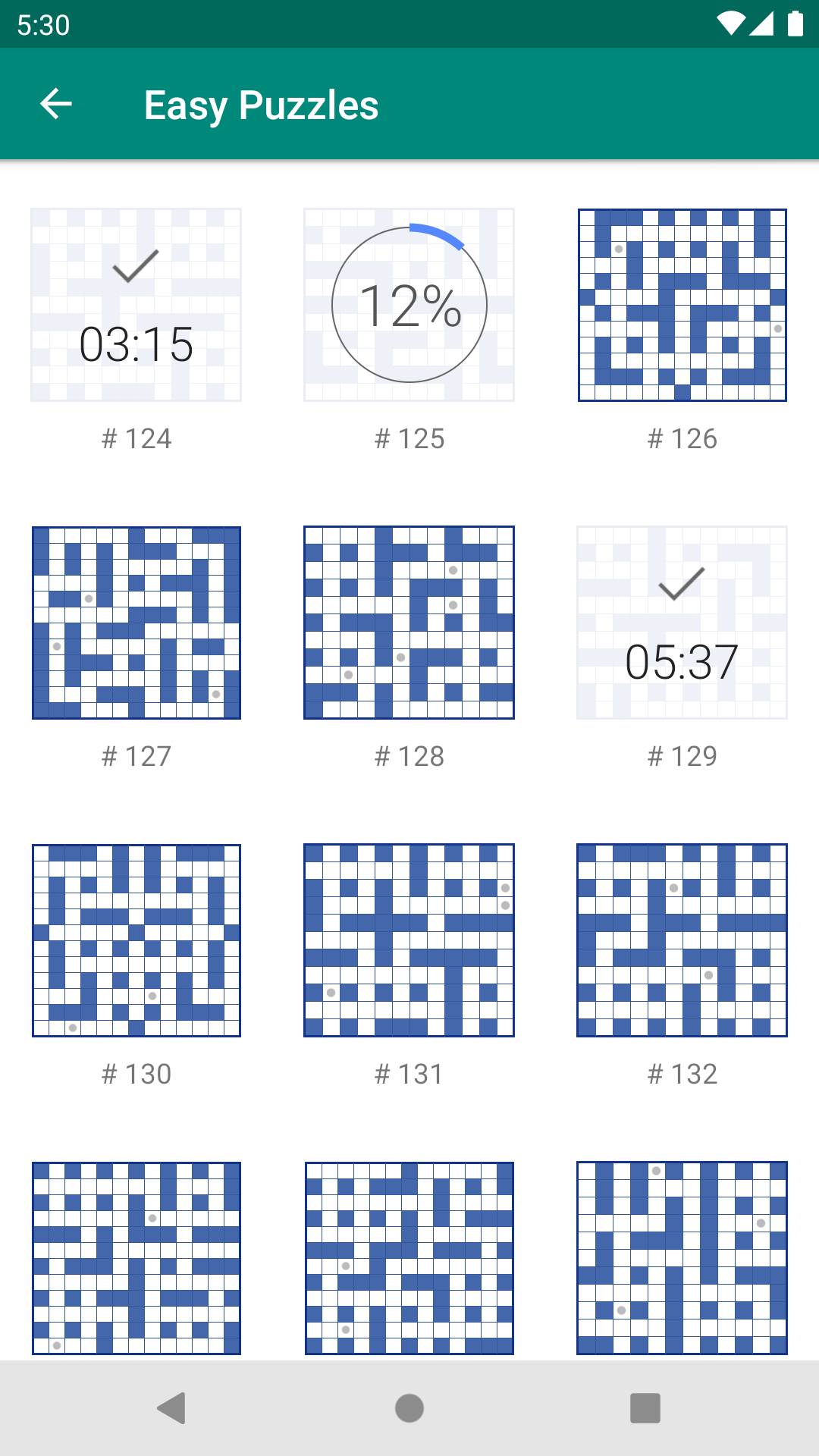This screenshot has width=819, height=1456.
Task: Play puzzle # 130
Action: 136,940
